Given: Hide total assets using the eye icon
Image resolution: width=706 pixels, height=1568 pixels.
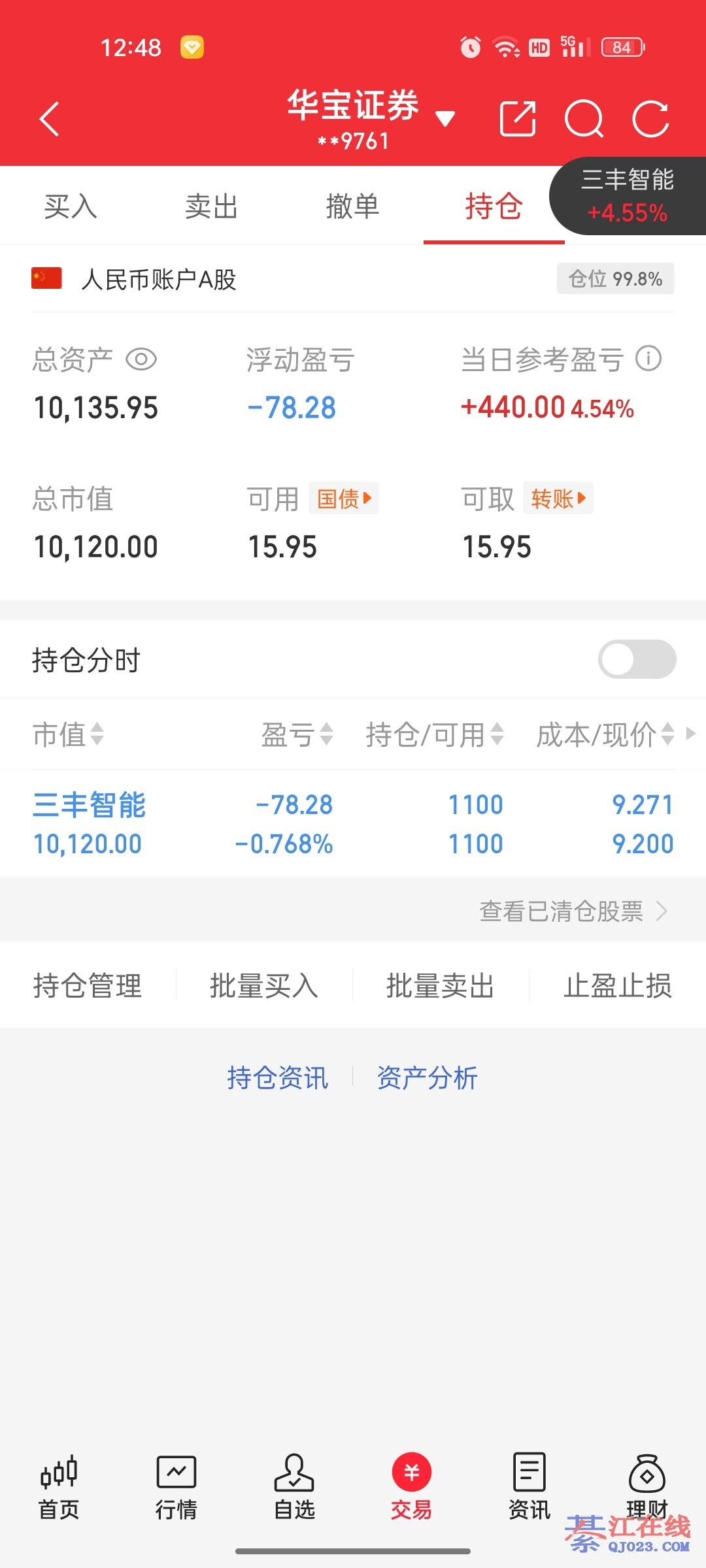Looking at the screenshot, I should coord(141,359).
